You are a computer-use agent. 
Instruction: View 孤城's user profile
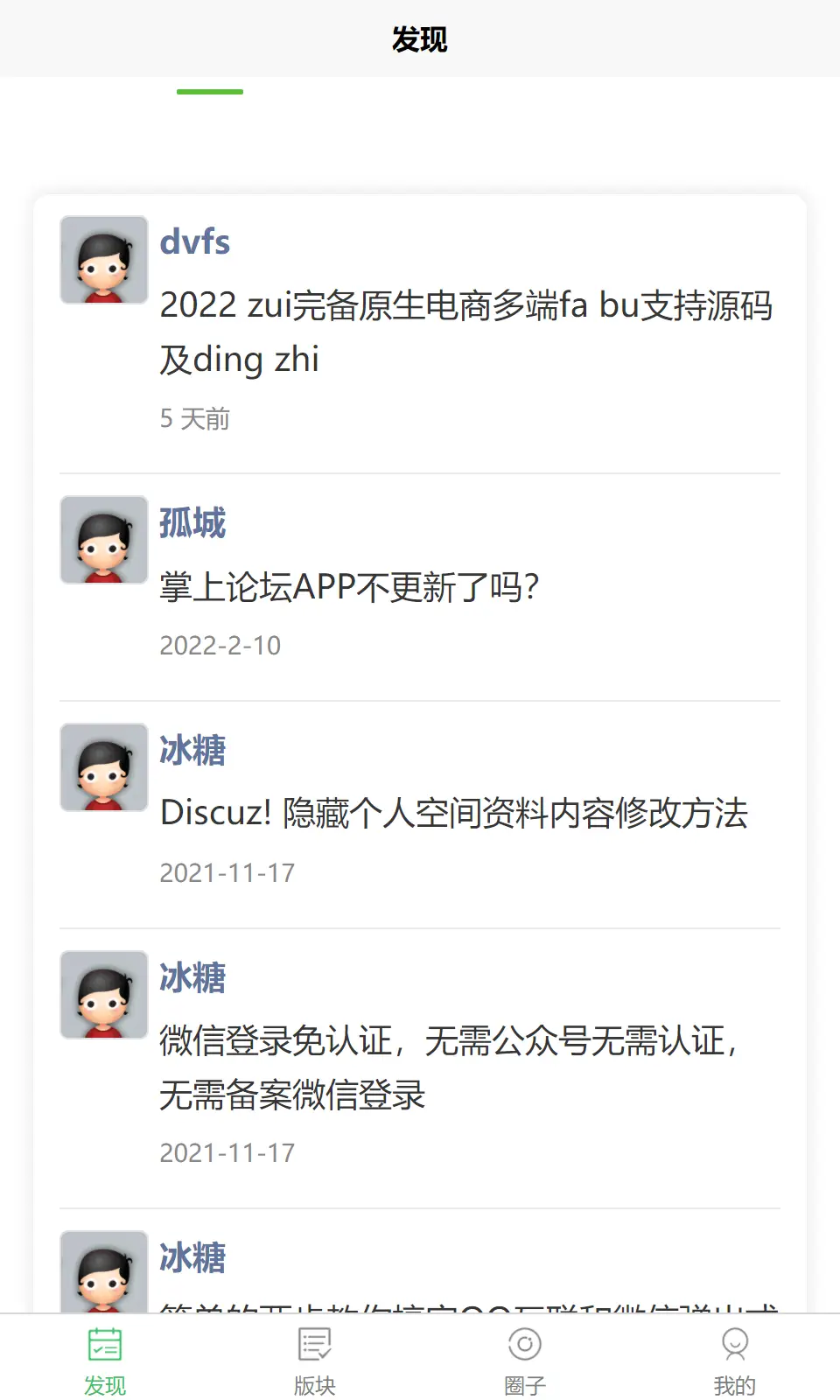click(192, 523)
